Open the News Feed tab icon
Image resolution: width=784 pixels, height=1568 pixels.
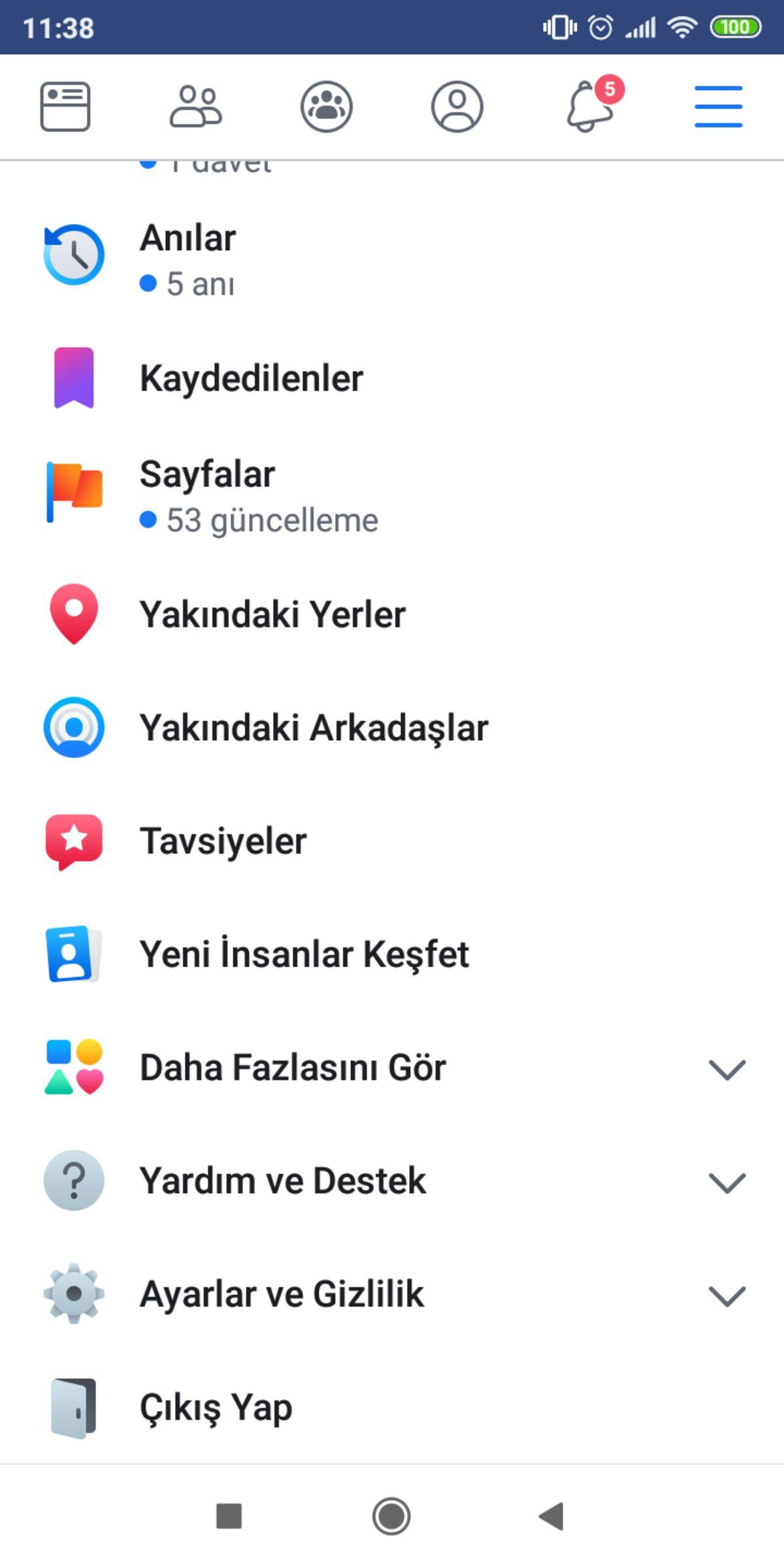[x=65, y=106]
